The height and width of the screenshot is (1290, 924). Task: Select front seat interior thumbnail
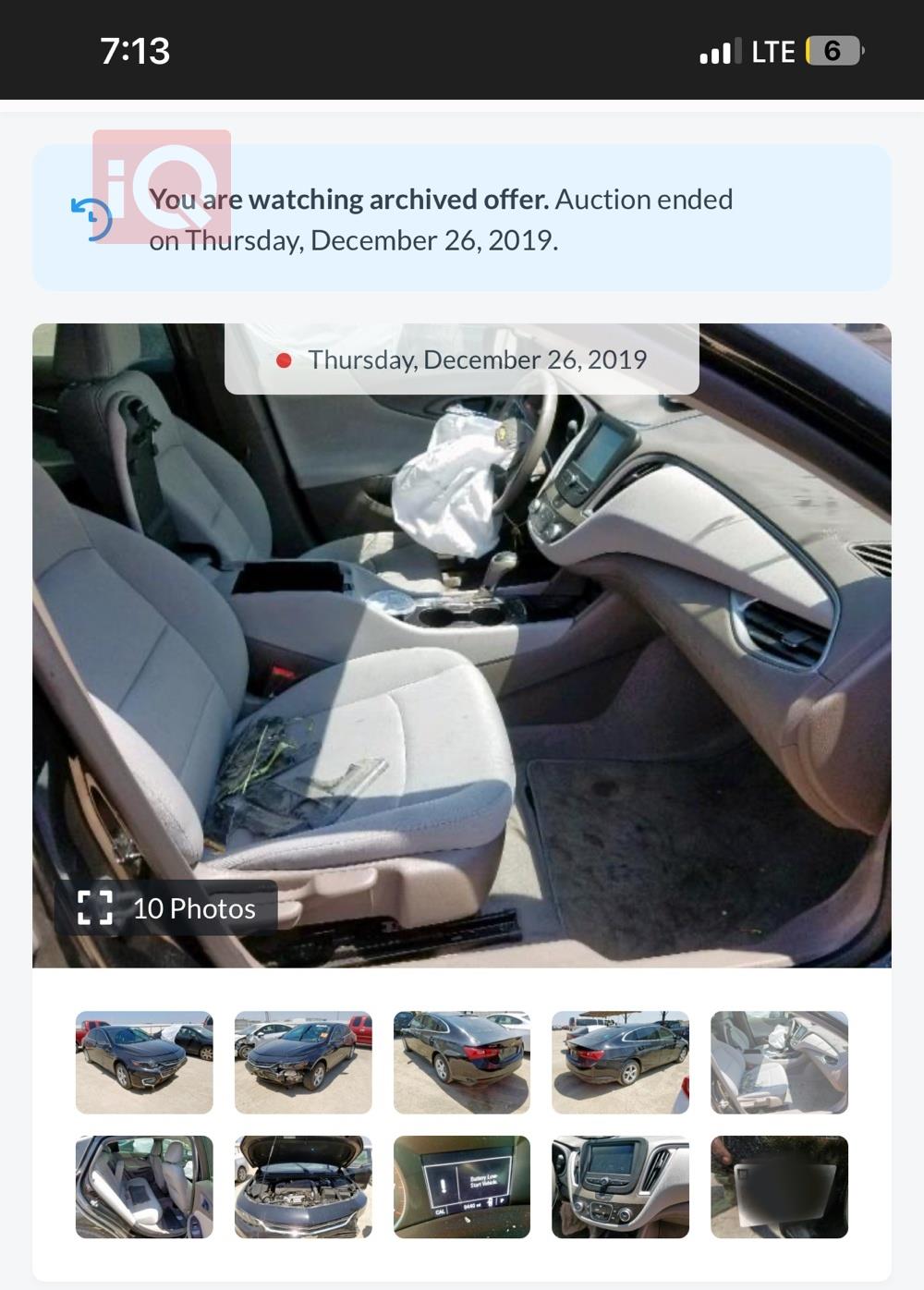pyautogui.click(x=779, y=1062)
